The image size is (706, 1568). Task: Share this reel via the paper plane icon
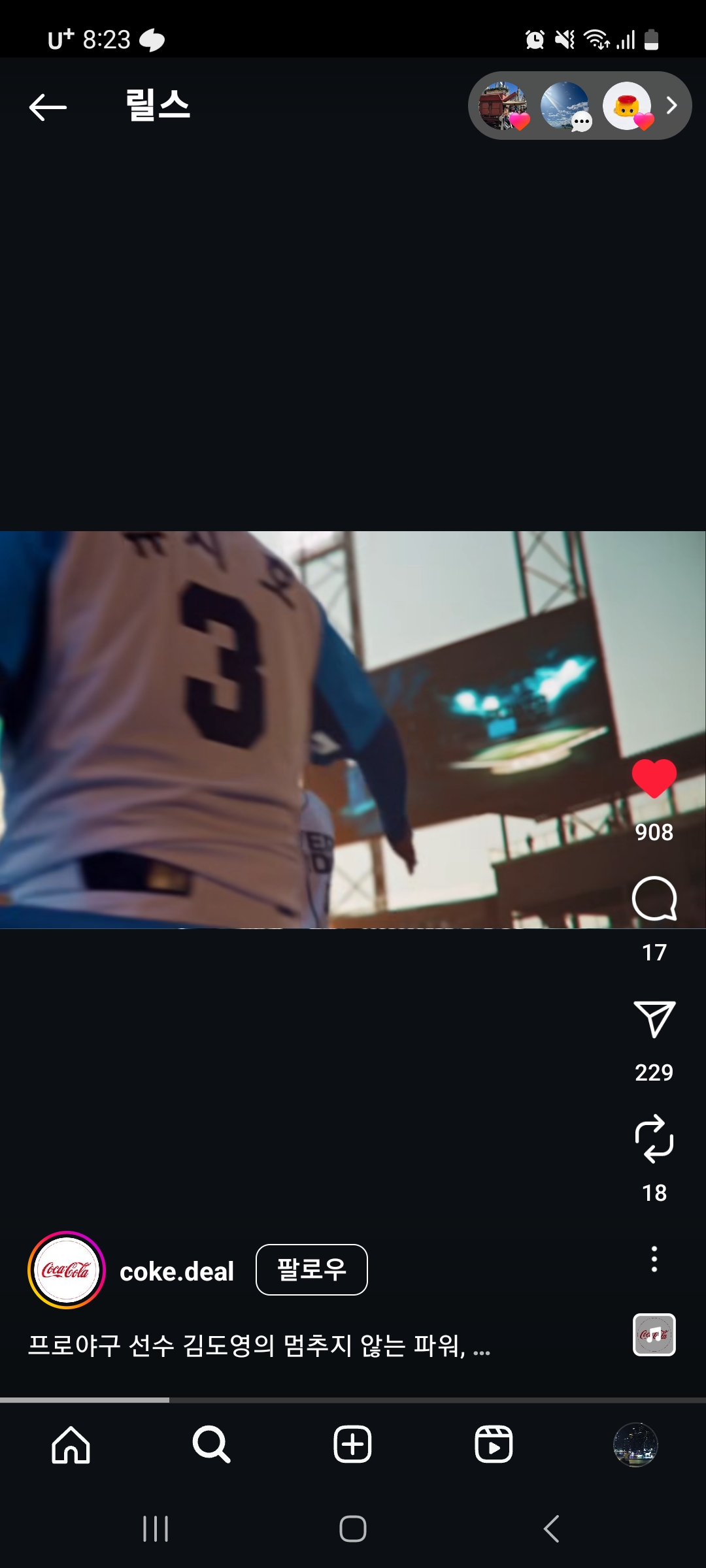tap(654, 1019)
